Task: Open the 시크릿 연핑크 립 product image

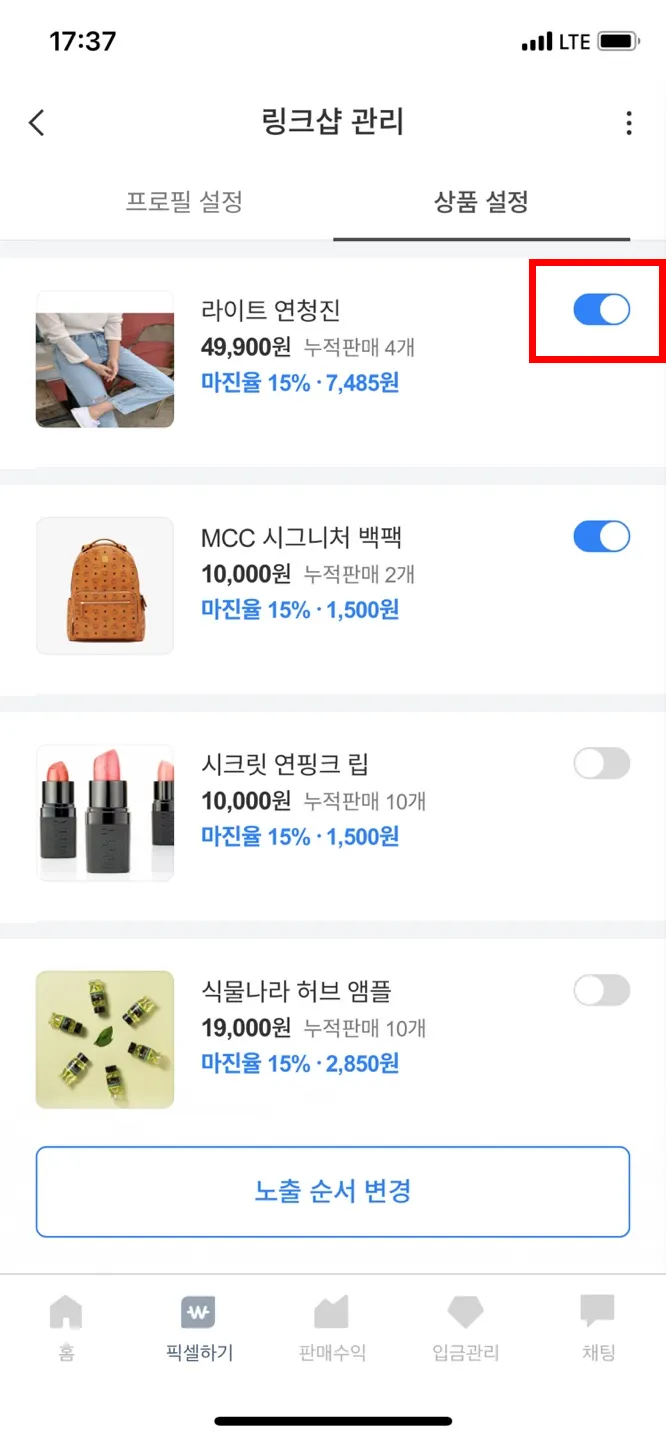Action: (x=105, y=813)
